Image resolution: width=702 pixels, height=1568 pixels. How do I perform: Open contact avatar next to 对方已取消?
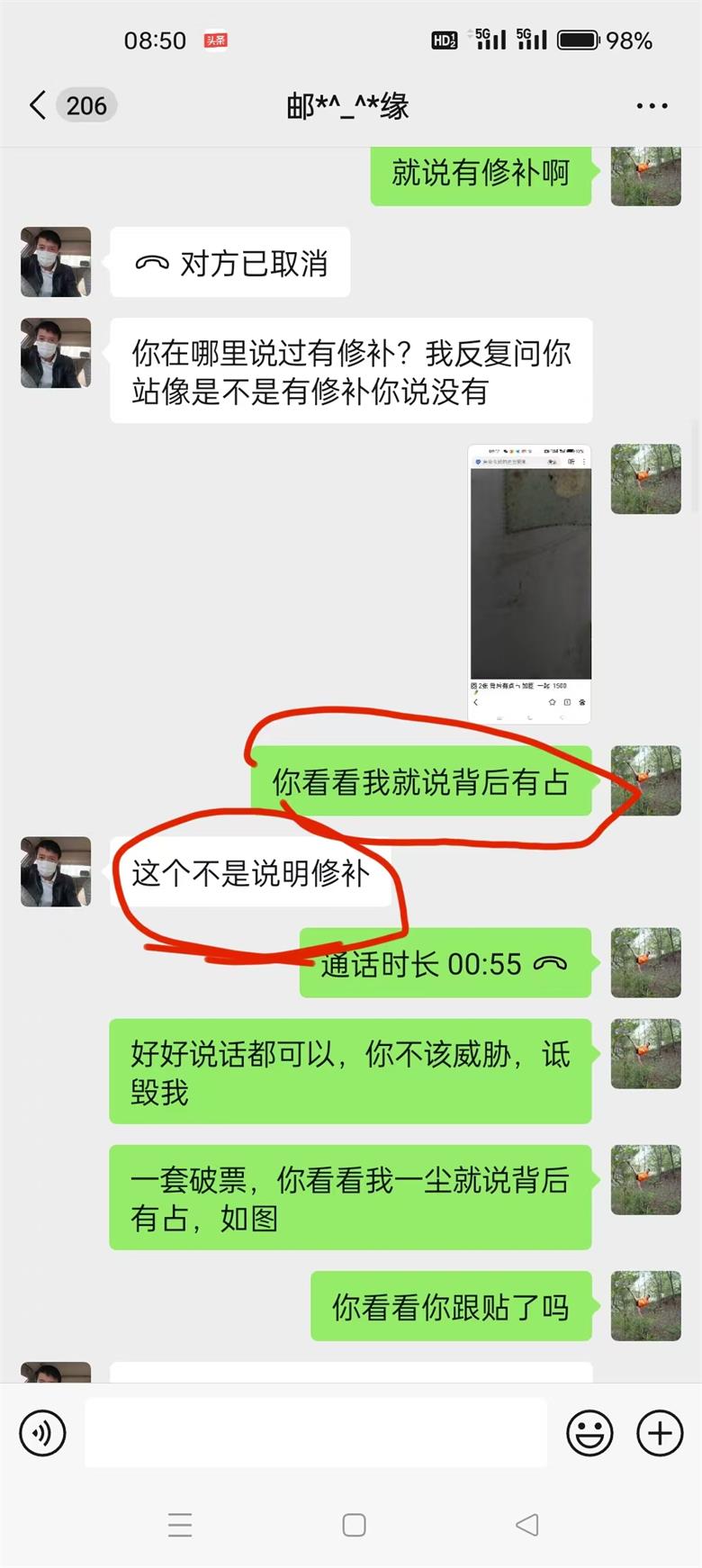coord(56,262)
